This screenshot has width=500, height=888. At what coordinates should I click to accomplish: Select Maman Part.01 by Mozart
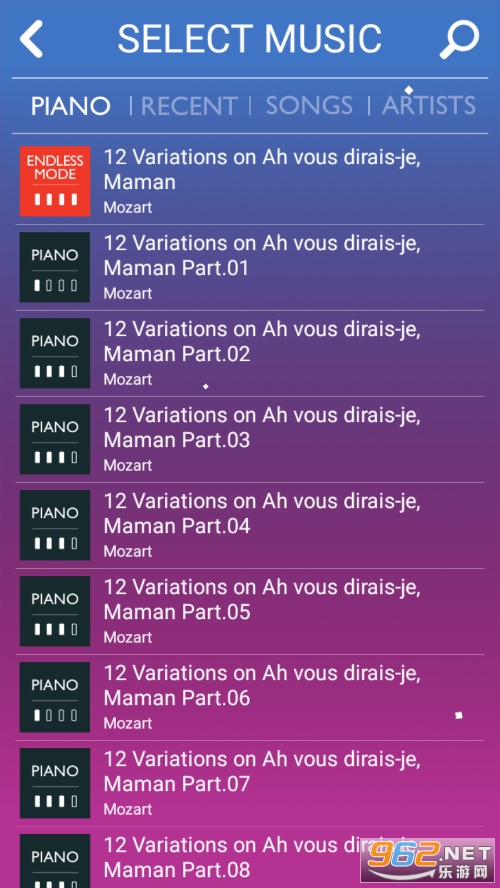point(250,267)
